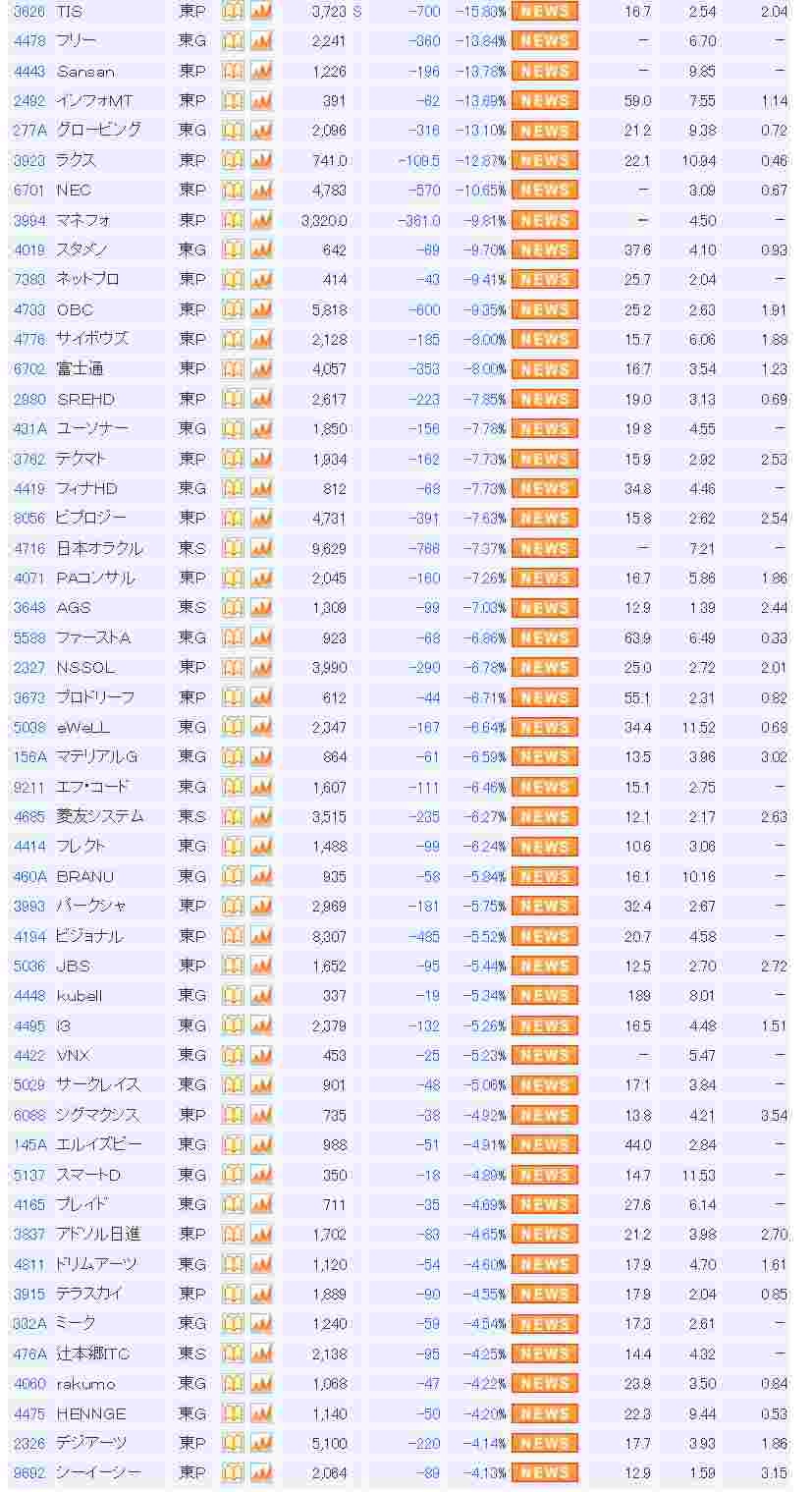Tap the NEWS button for フリー

[545, 41]
